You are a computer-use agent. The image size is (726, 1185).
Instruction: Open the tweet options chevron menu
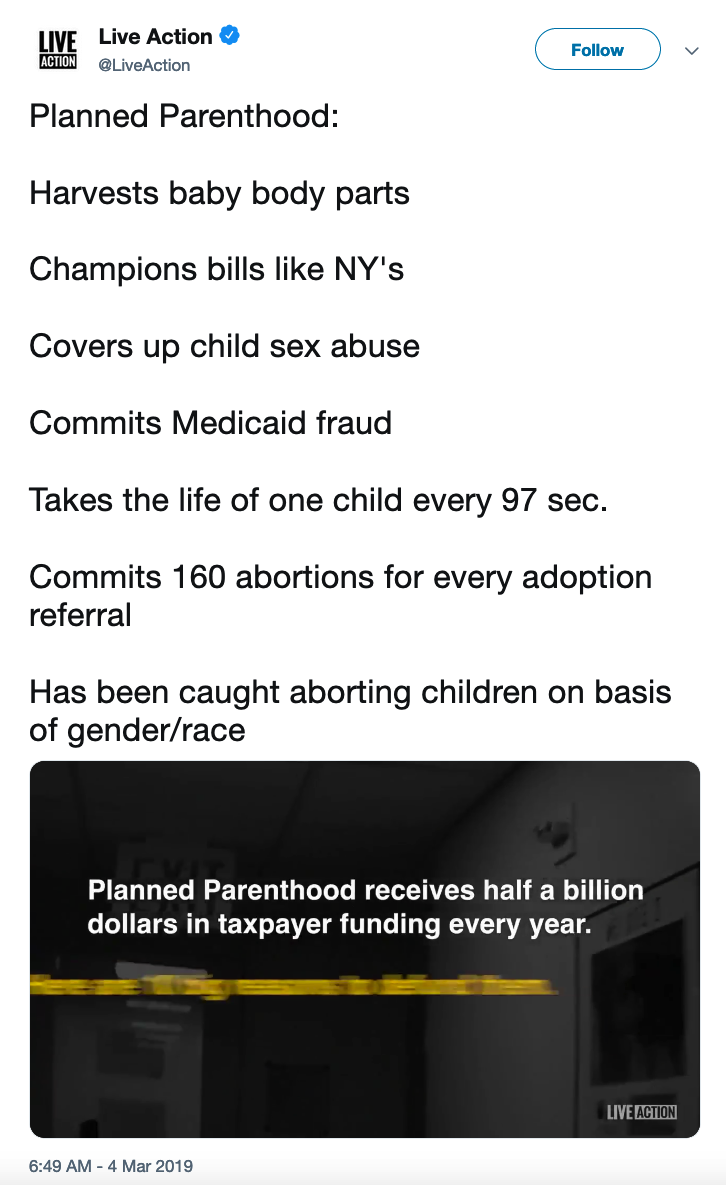691,51
